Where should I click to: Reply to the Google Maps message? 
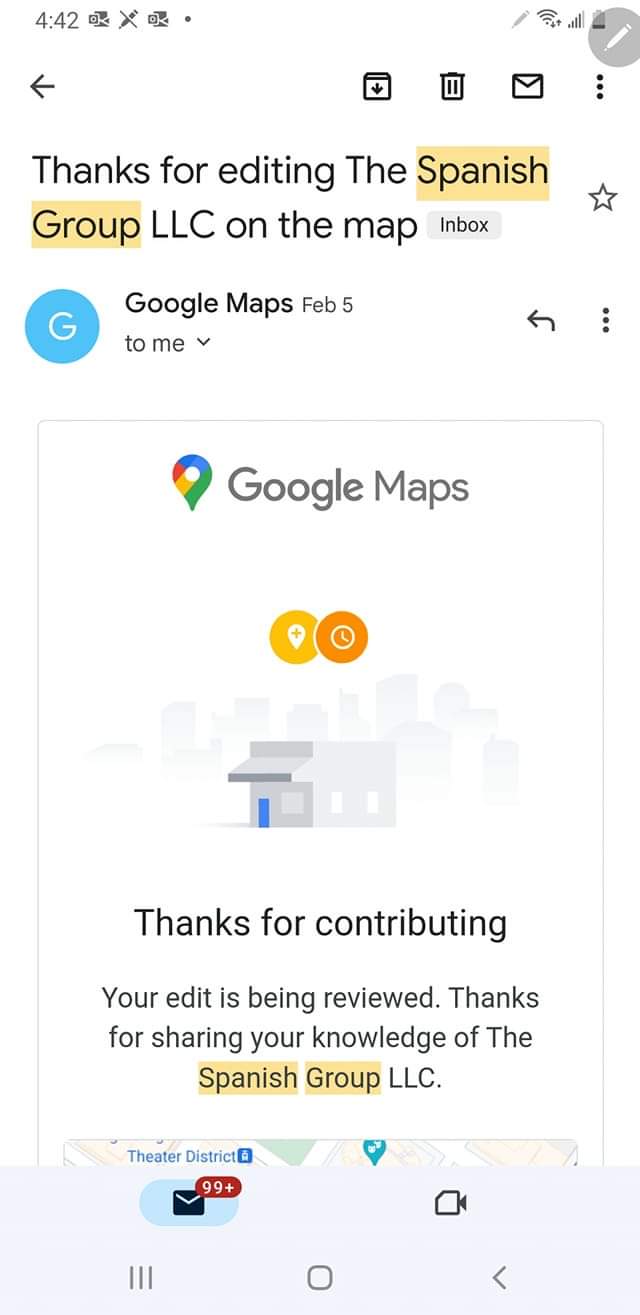[540, 321]
